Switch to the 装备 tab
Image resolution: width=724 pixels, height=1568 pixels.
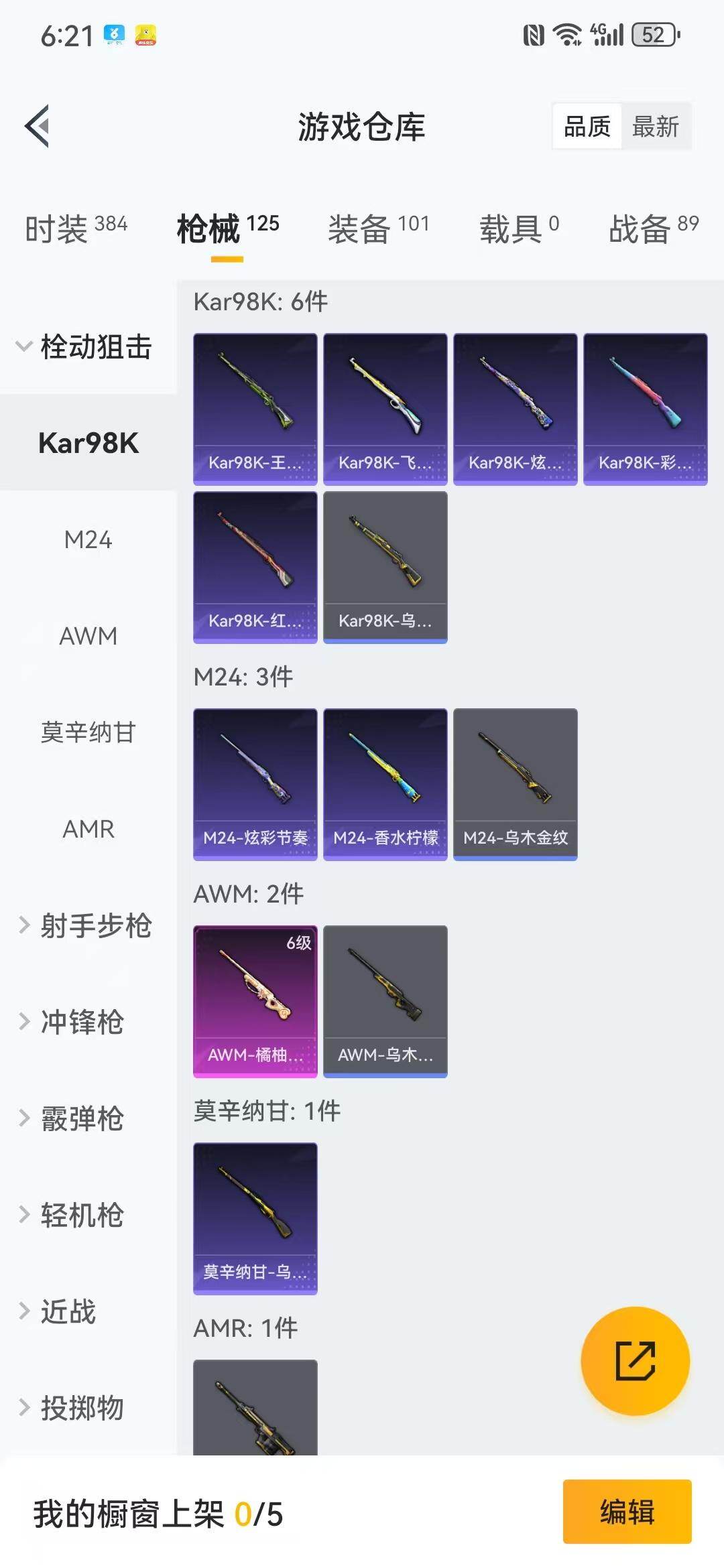[x=377, y=229]
